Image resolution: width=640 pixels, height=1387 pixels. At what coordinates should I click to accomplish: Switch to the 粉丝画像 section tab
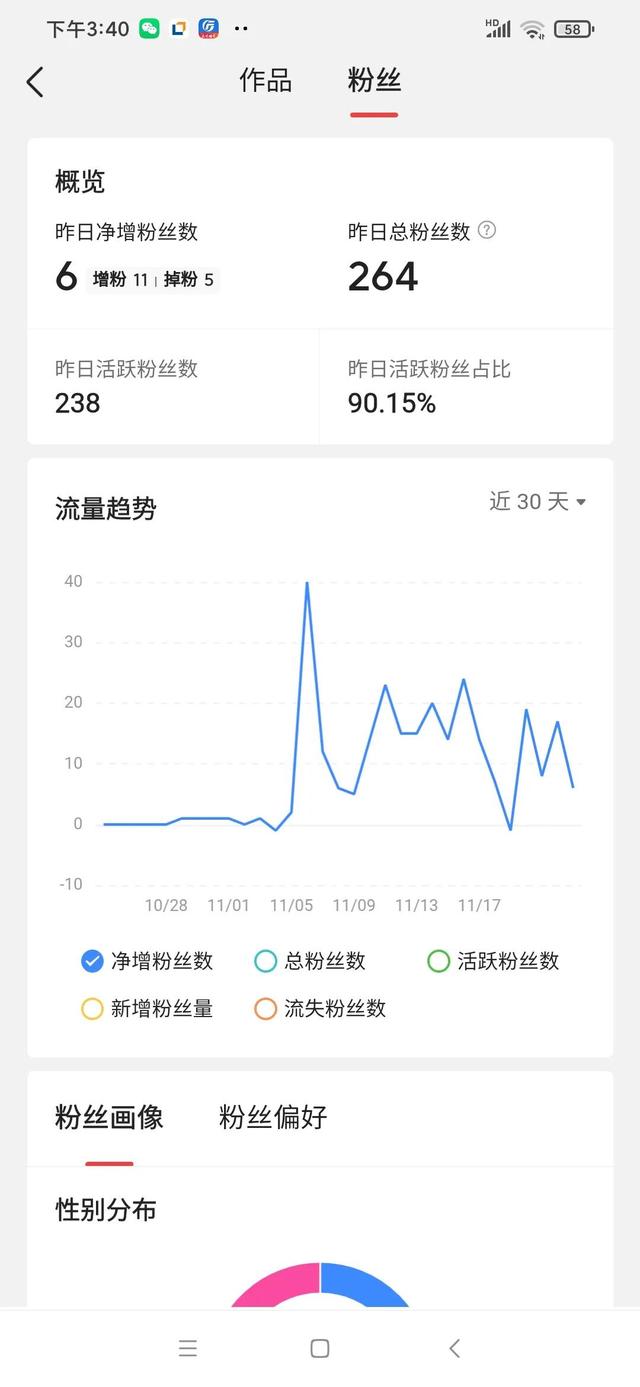tap(109, 1117)
